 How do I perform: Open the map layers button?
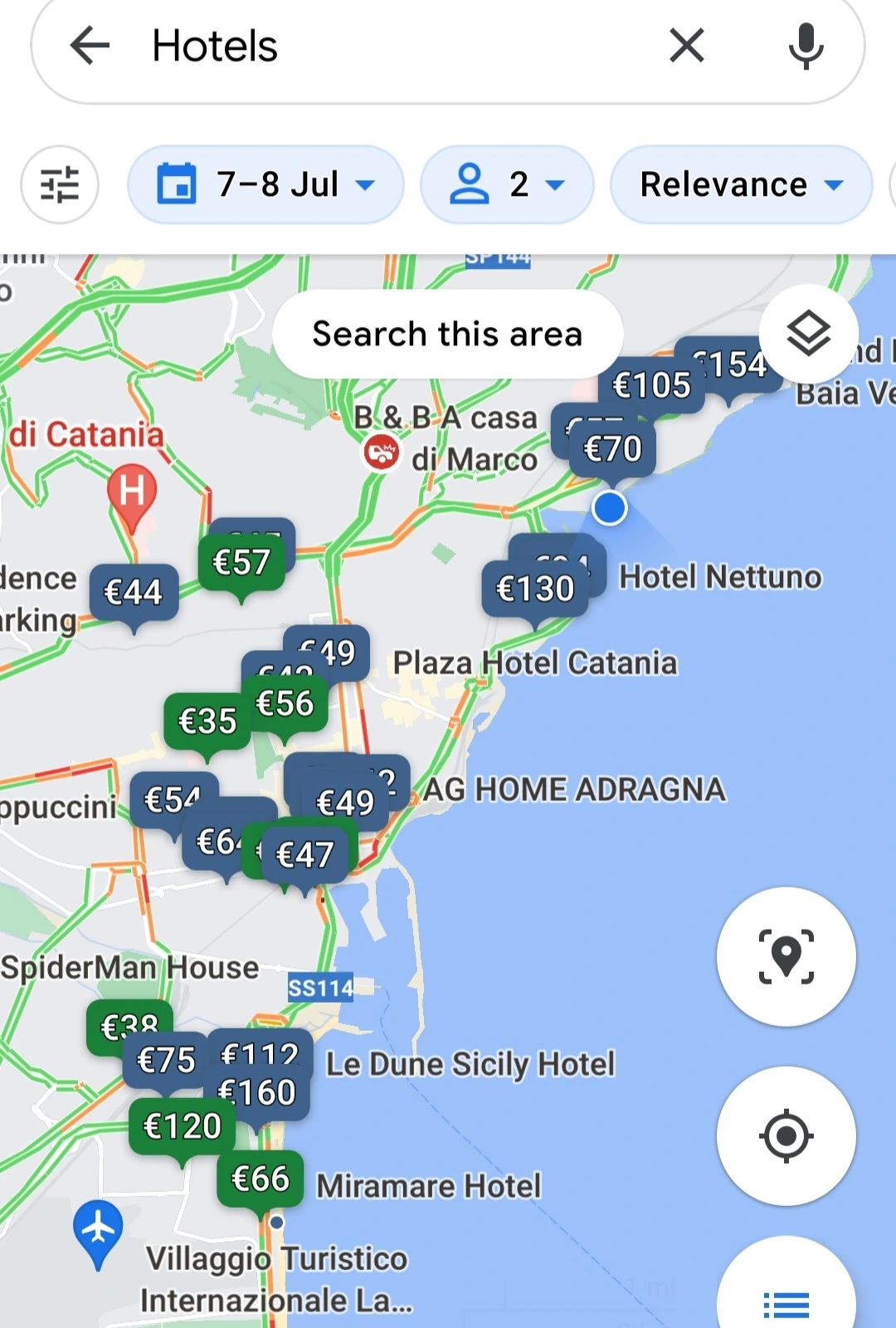coord(808,334)
